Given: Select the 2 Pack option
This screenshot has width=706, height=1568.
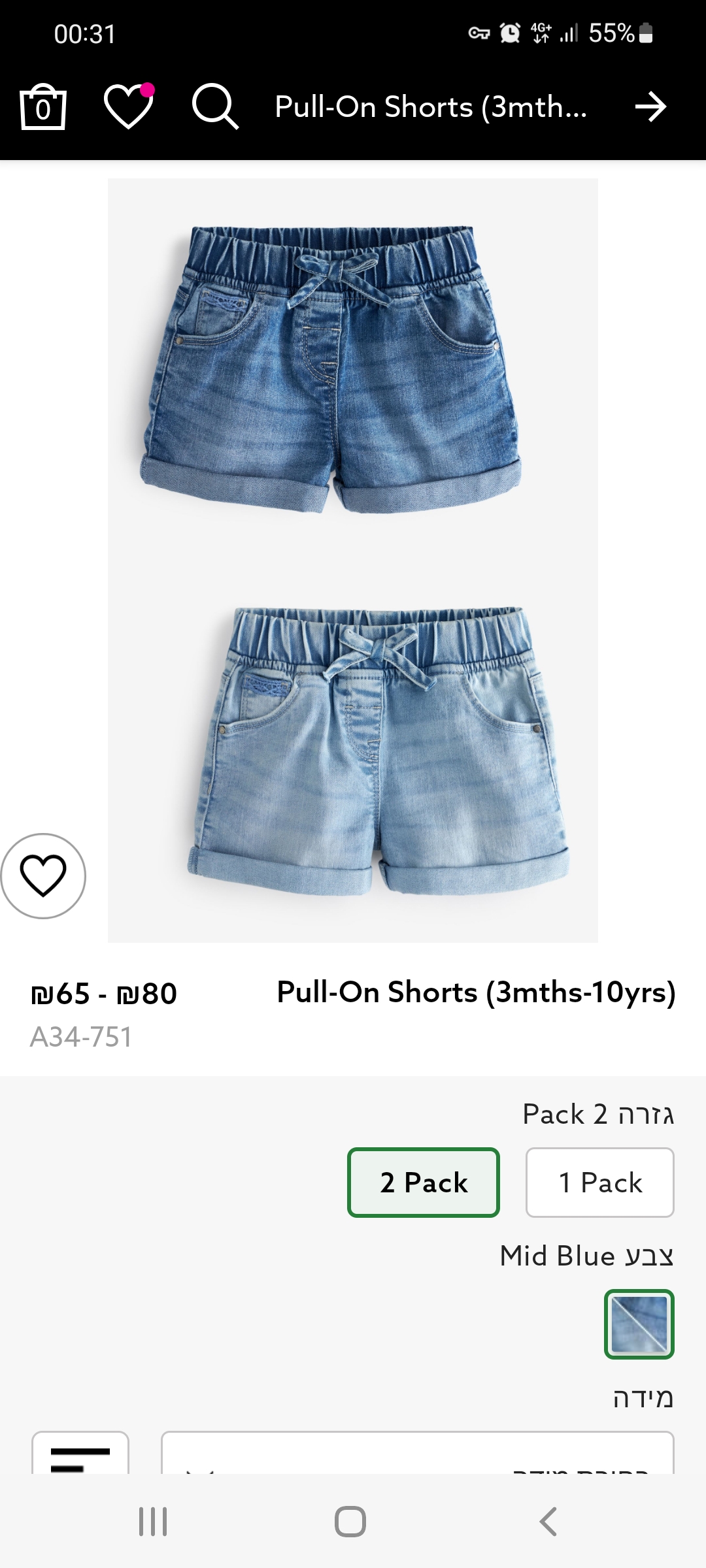Looking at the screenshot, I should [424, 1183].
